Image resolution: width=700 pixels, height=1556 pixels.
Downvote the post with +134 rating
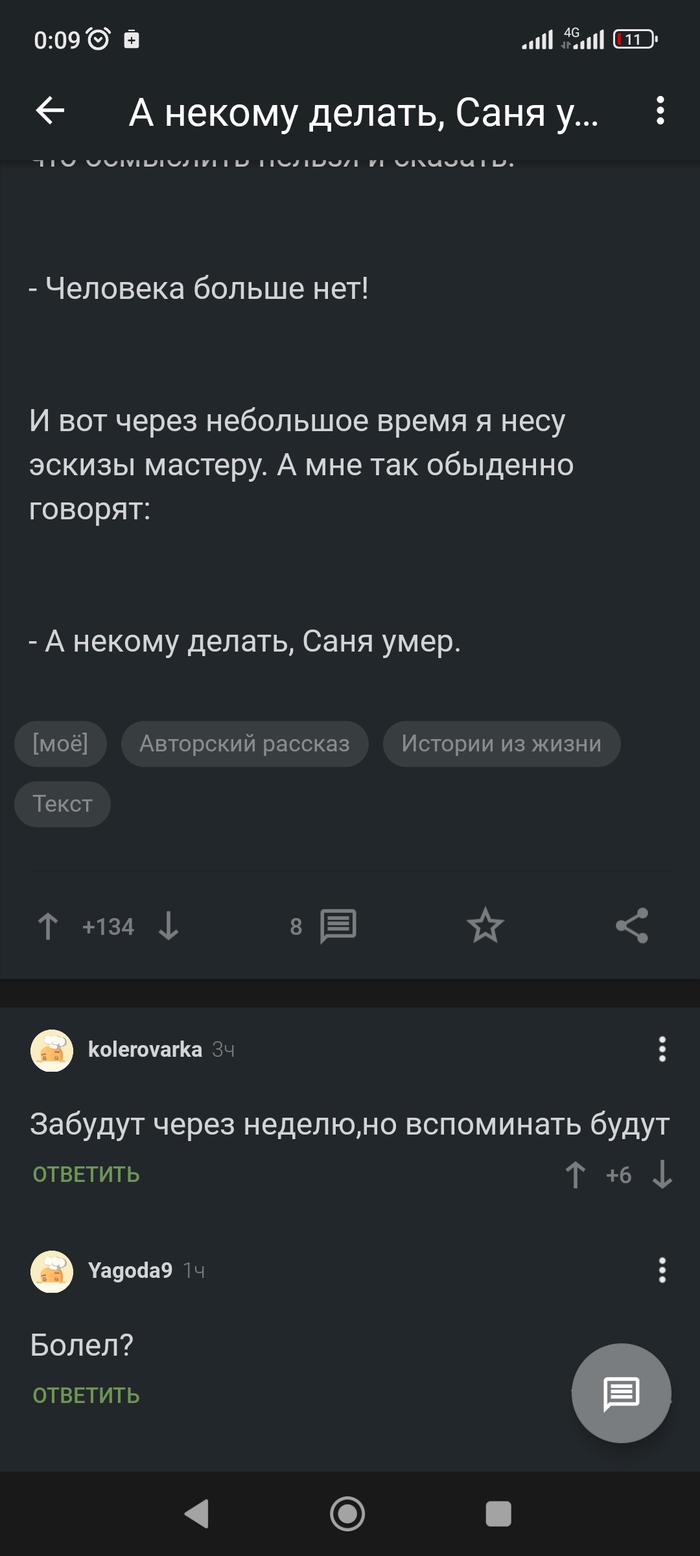[x=168, y=927]
